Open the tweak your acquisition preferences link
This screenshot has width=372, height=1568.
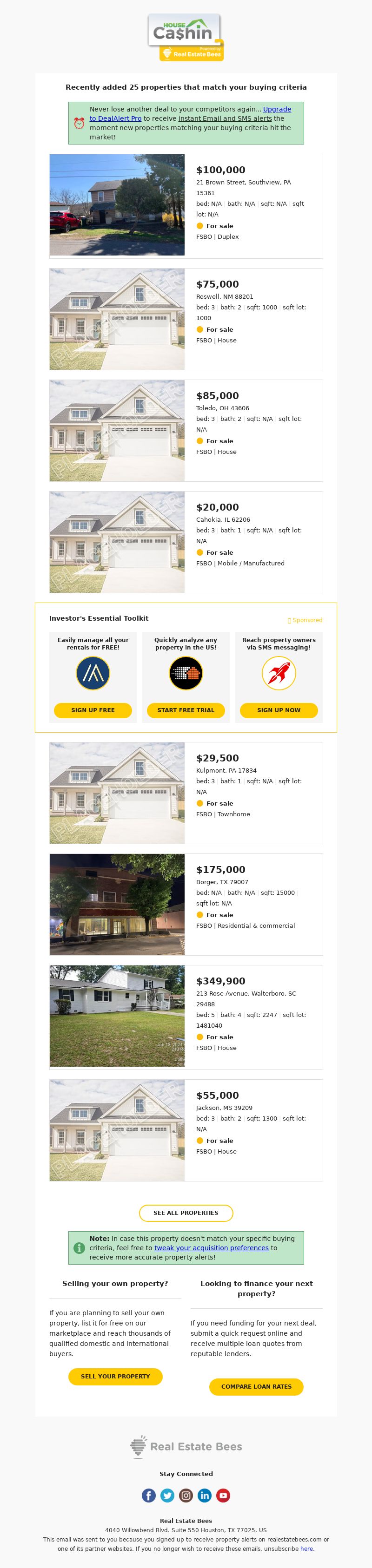pyautogui.click(x=211, y=1247)
